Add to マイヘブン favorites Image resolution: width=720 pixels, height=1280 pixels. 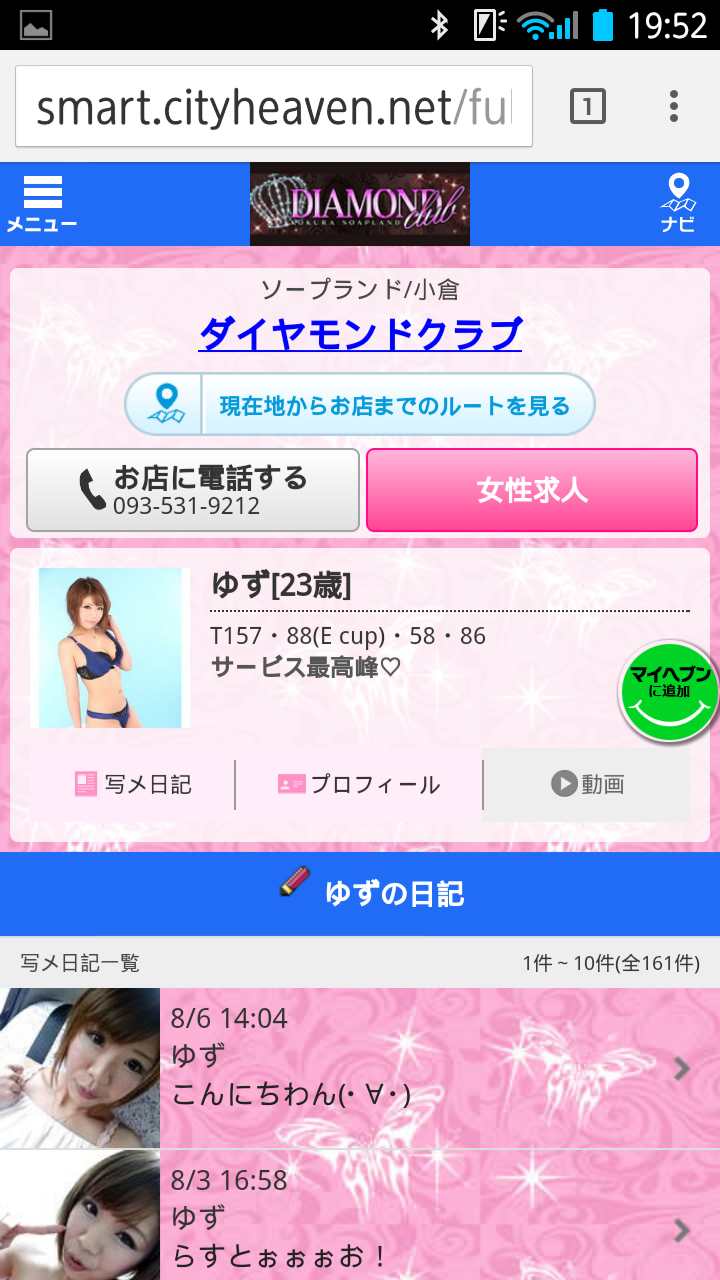[x=670, y=692]
